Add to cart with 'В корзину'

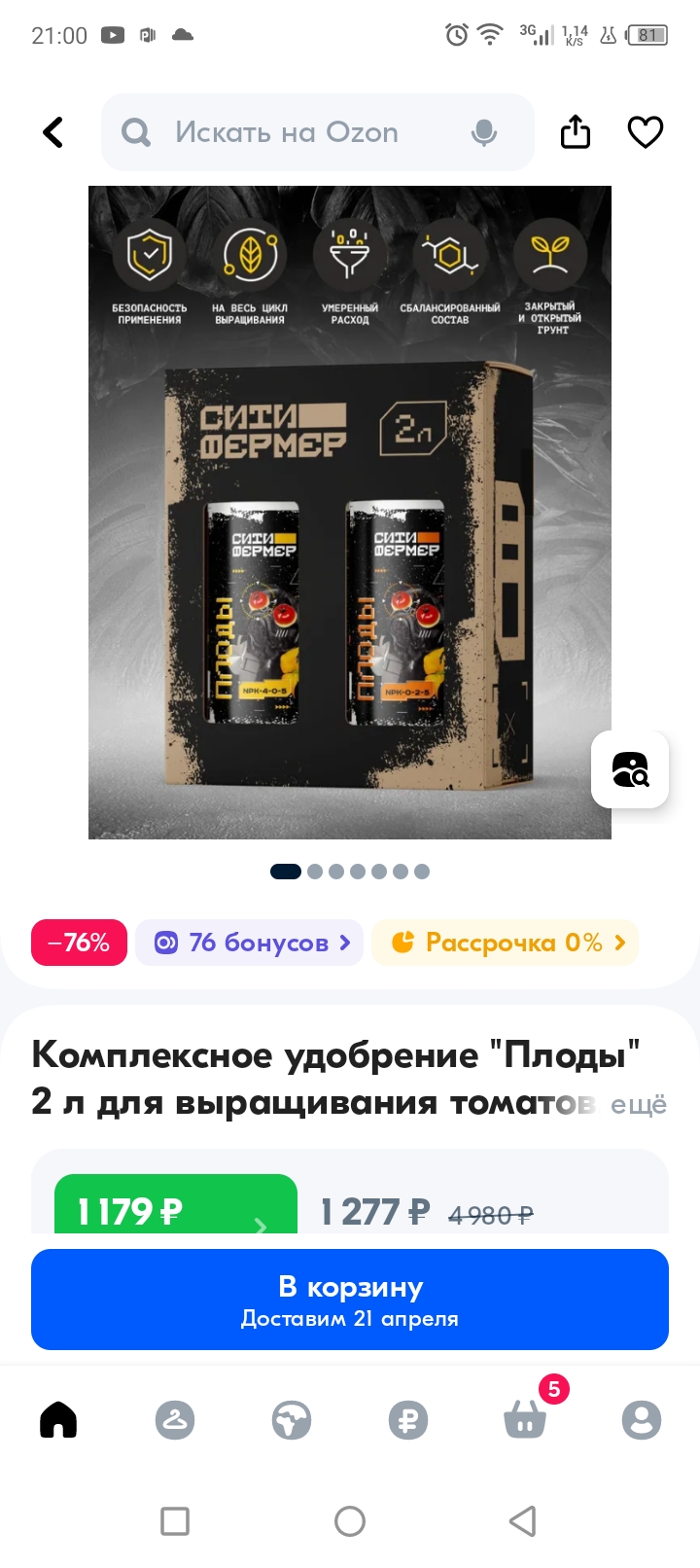[350, 1300]
